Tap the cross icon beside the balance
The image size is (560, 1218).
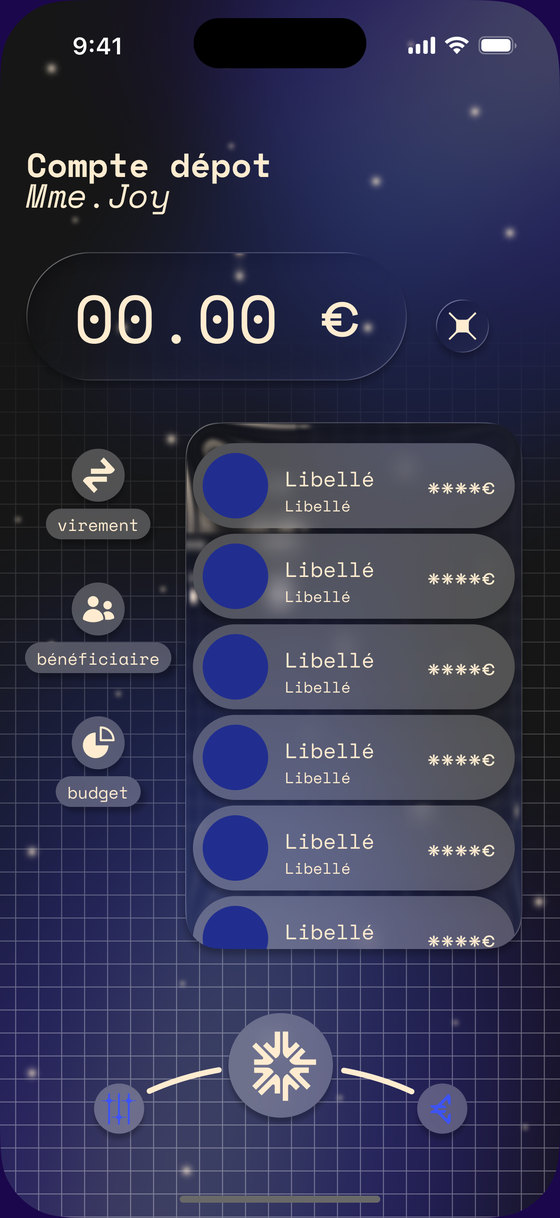coord(462,326)
